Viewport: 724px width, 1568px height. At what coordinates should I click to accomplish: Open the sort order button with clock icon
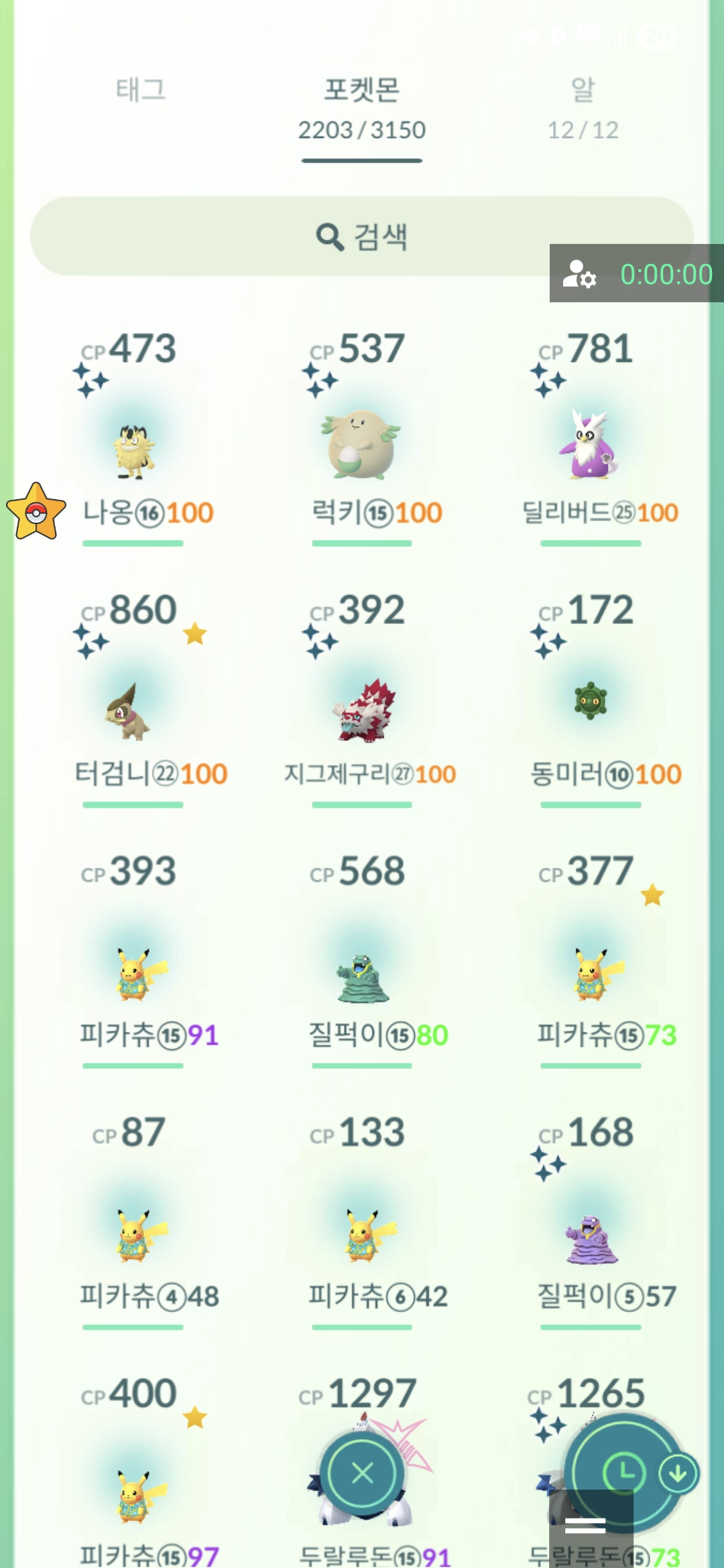624,1474
